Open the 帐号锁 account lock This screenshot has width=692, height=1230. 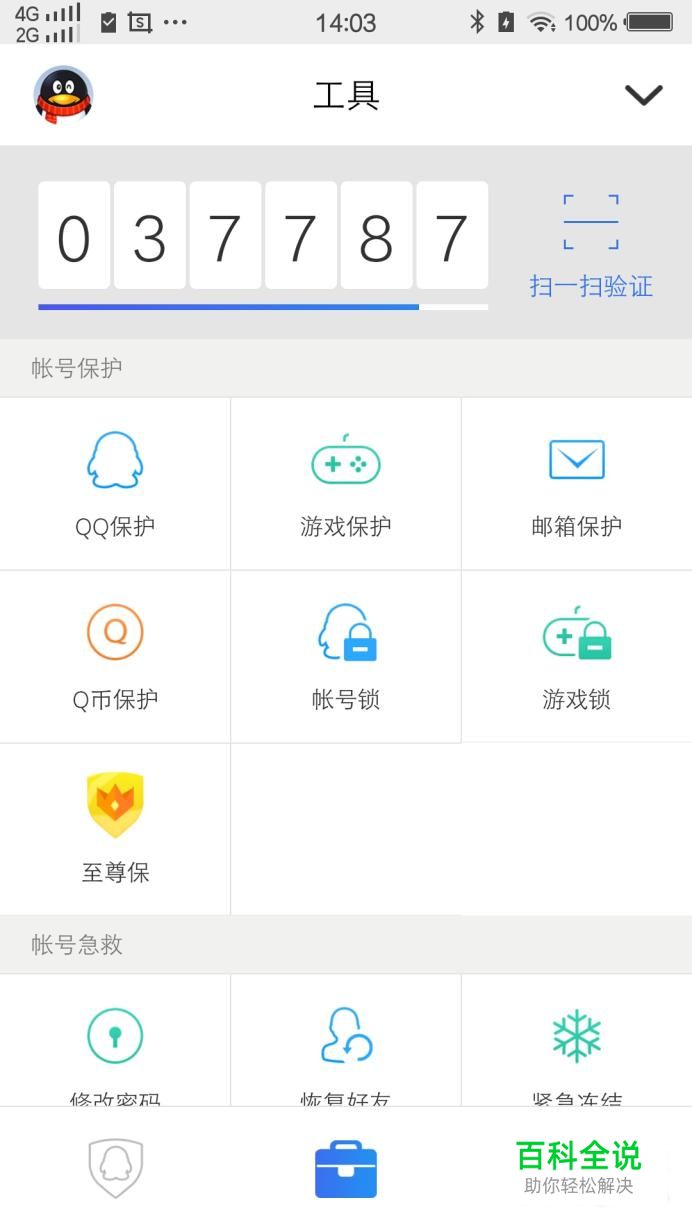(346, 657)
